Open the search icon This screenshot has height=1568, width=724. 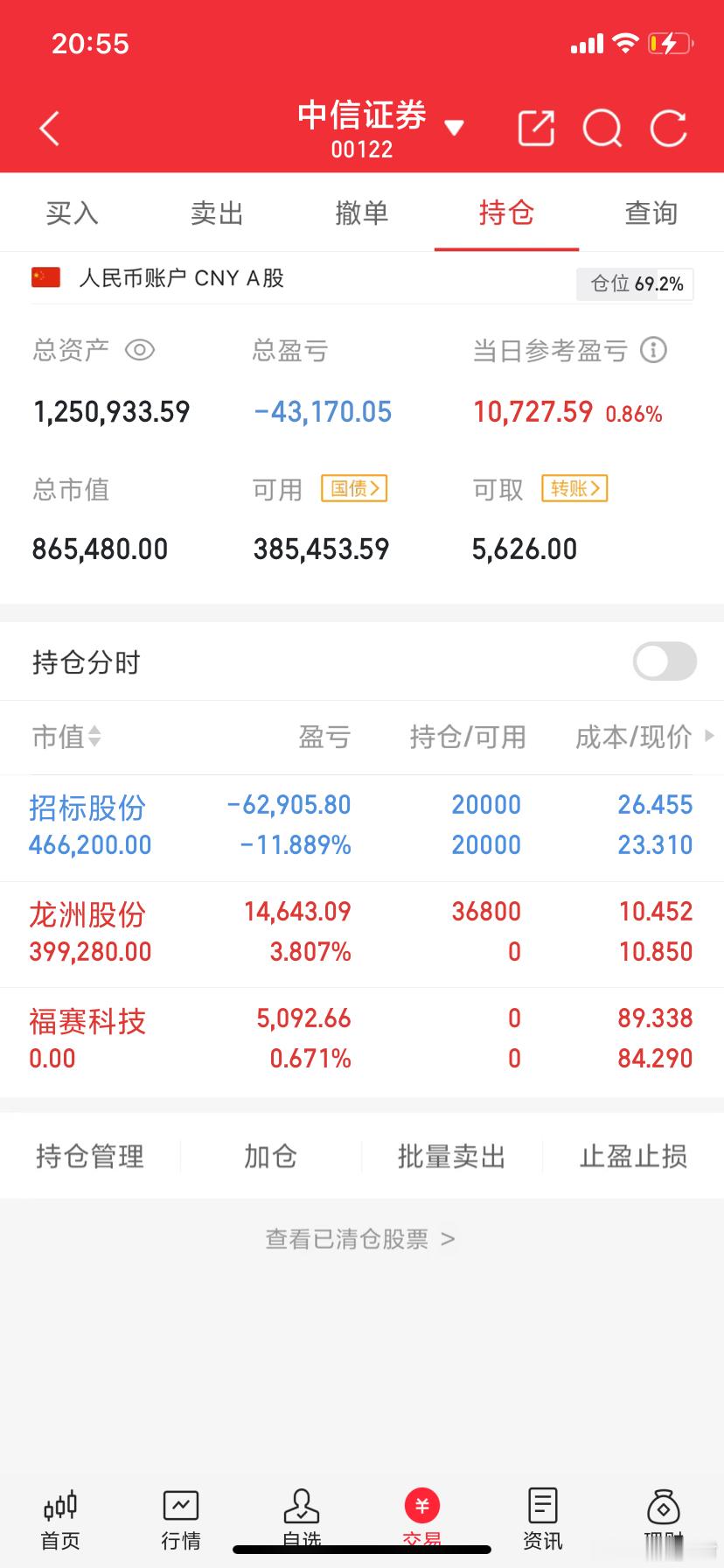click(602, 129)
